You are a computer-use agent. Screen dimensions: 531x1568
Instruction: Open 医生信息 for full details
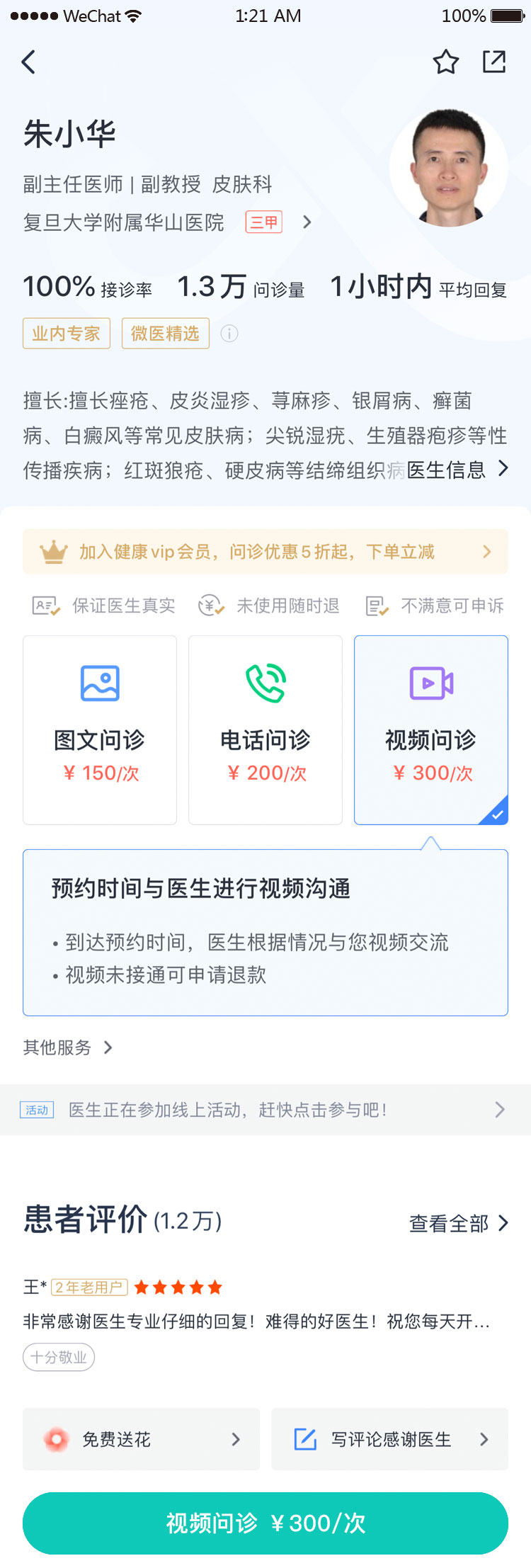click(457, 469)
